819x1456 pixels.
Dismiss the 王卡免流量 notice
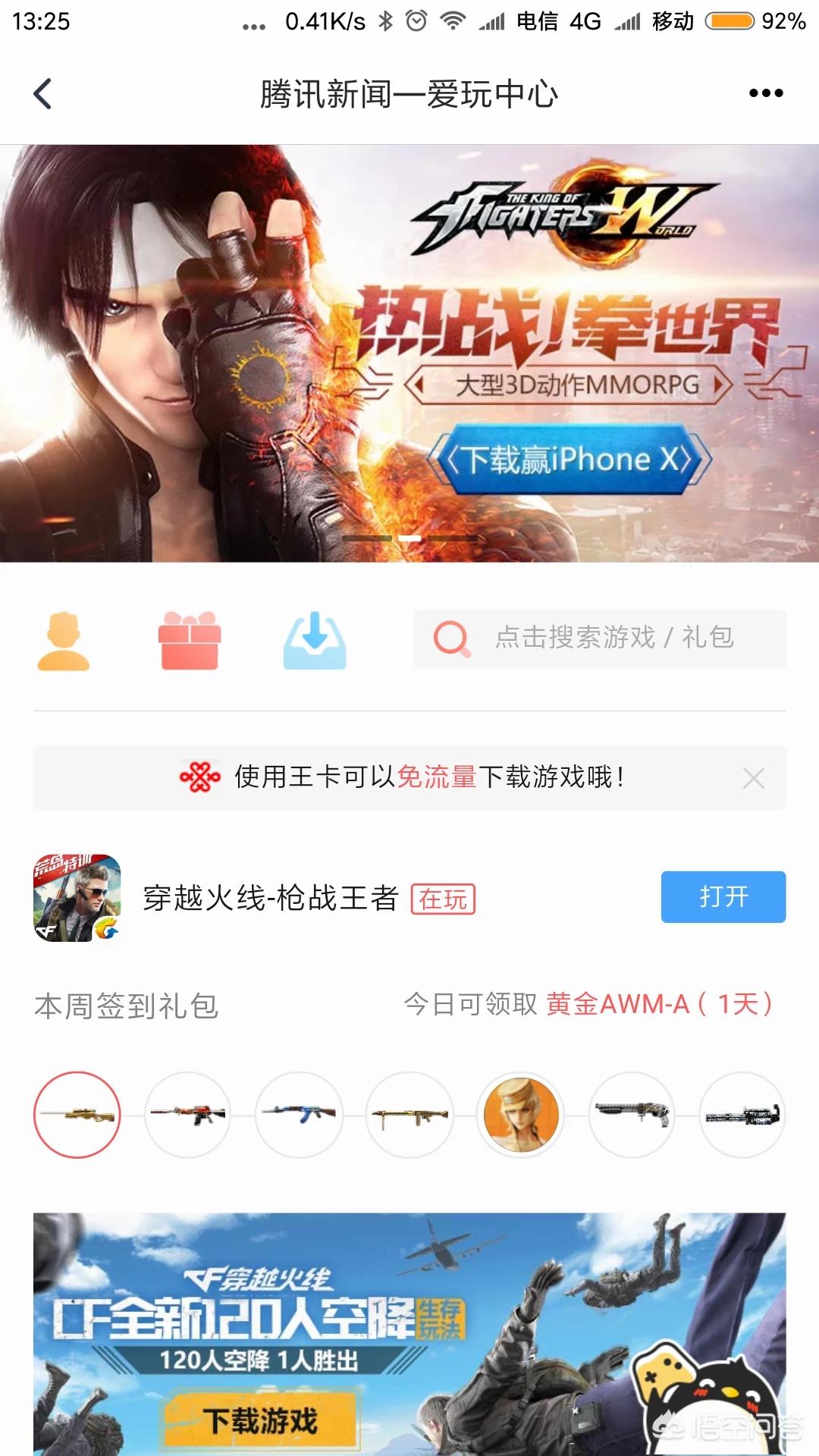[753, 778]
